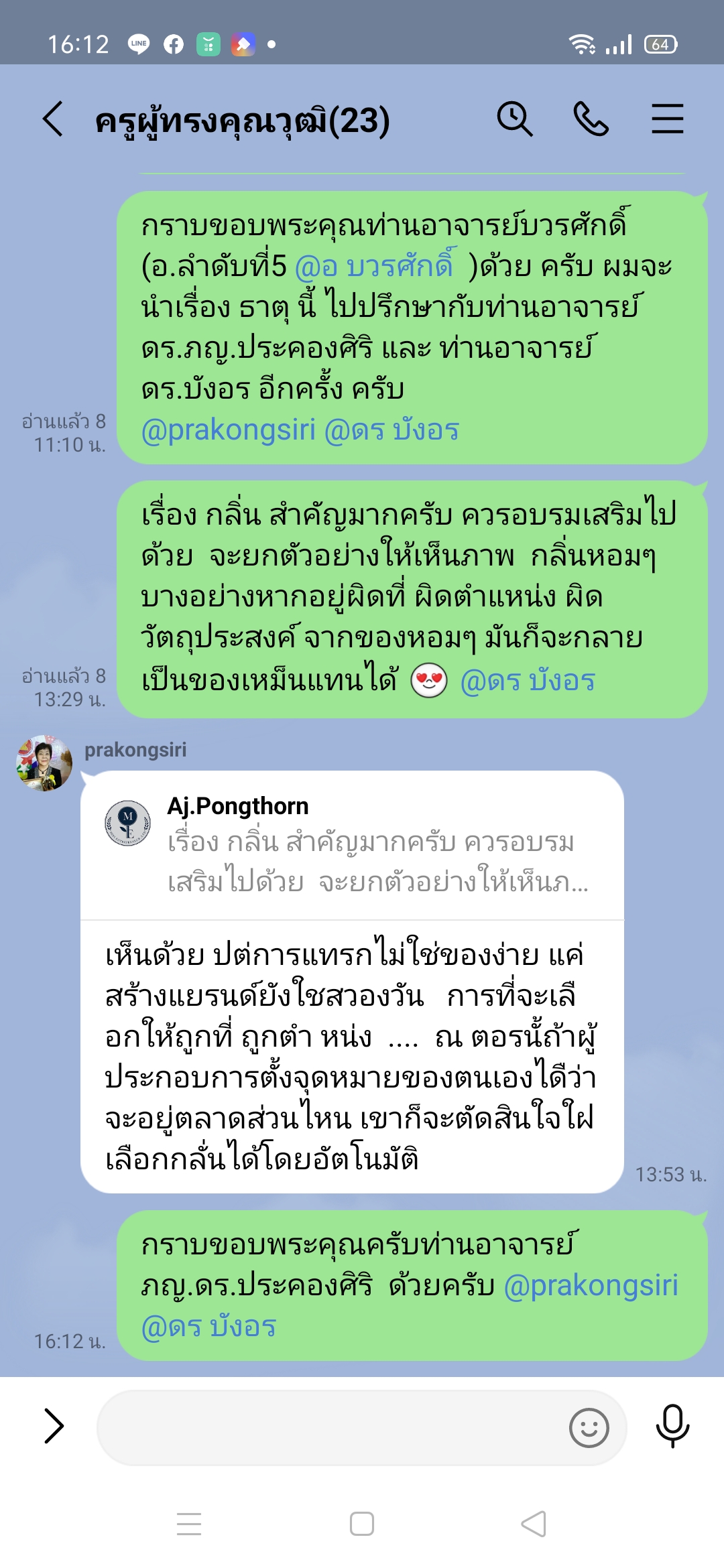Screen dimensions: 724x1568
Task: Expand the attachment options arrow beside the input
Action: [54, 1426]
